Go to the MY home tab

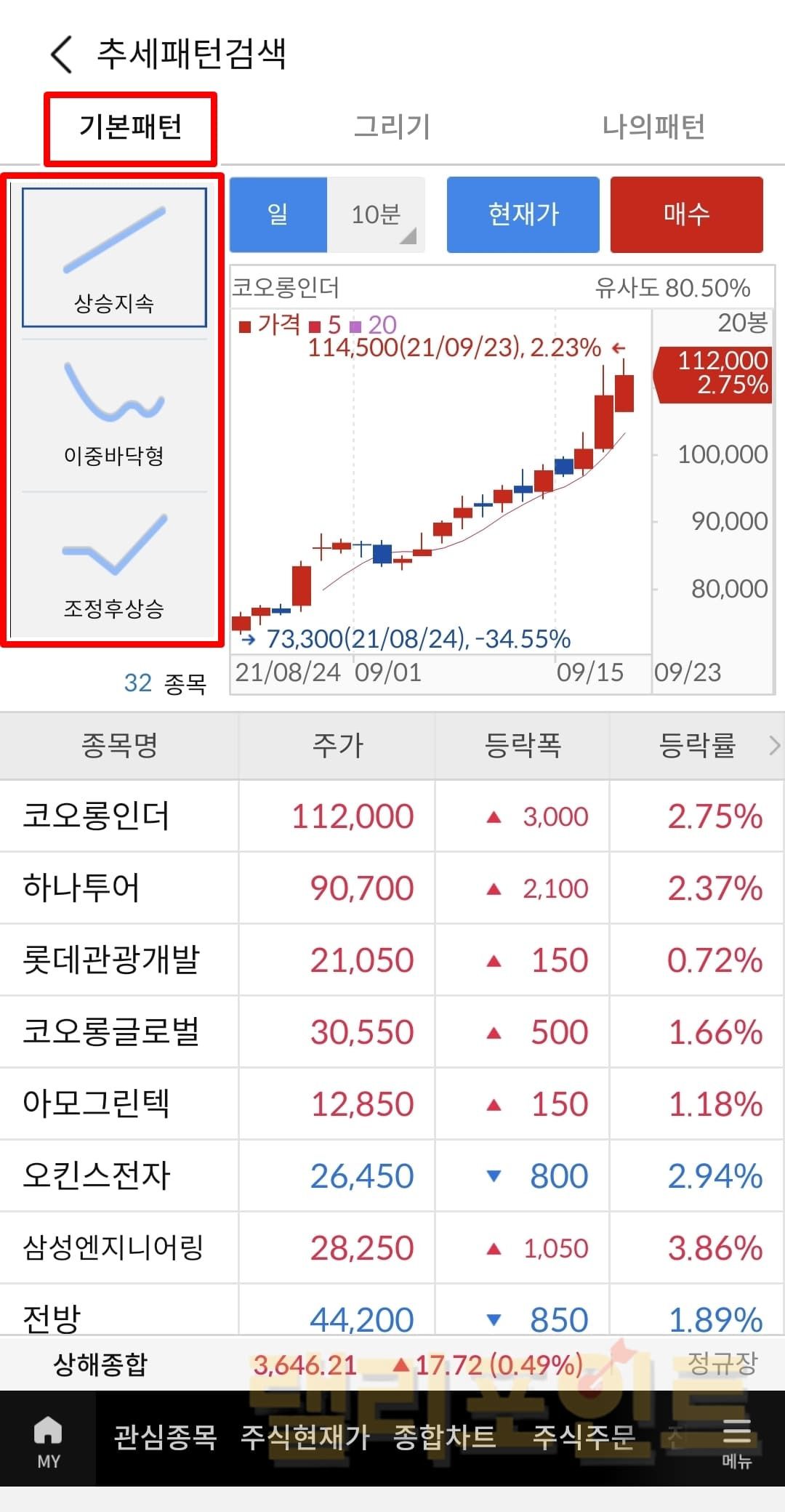[48, 1439]
